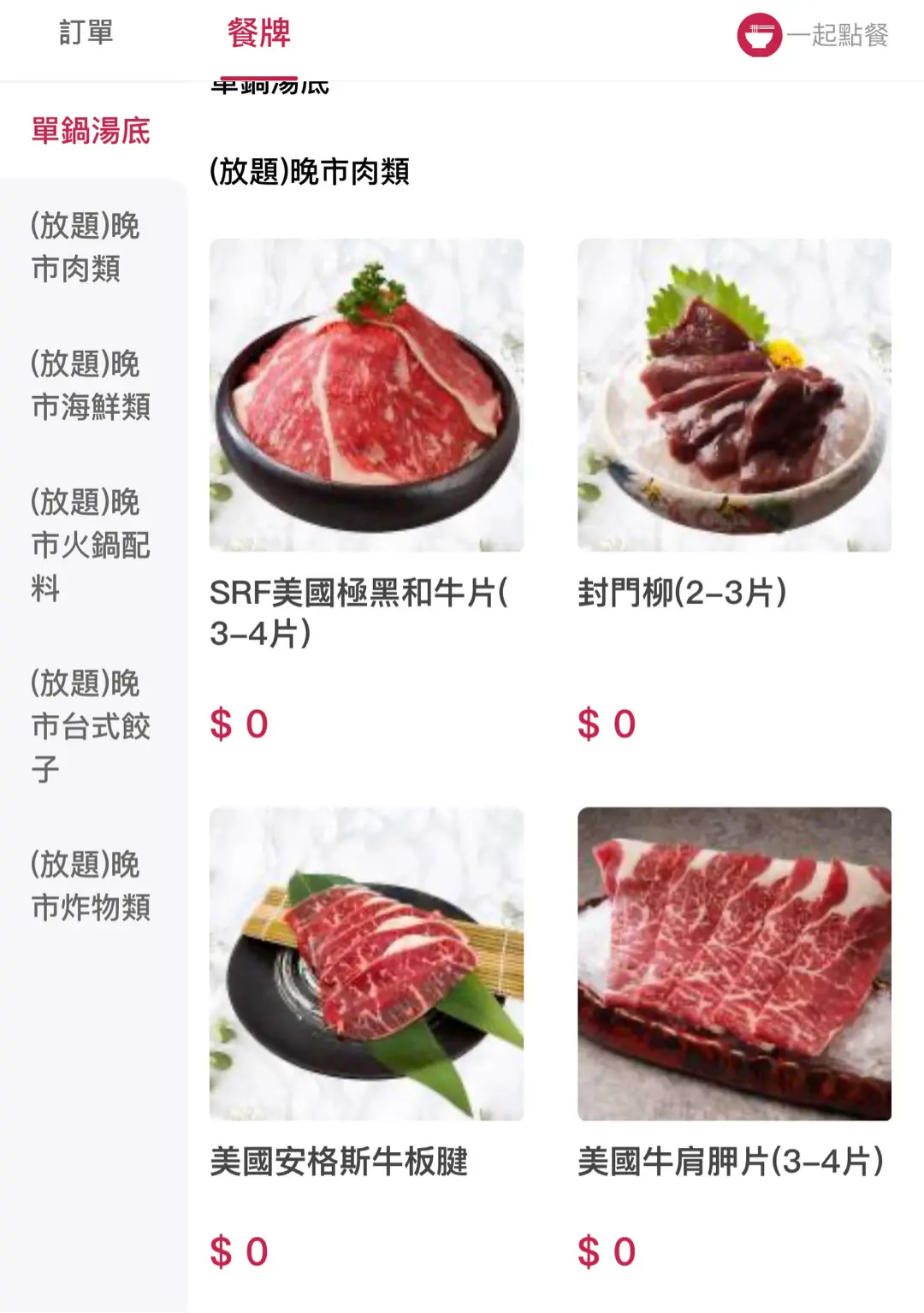This screenshot has width=924, height=1313.
Task: View the (放題)晚市炸物類 category
Action: (91, 885)
